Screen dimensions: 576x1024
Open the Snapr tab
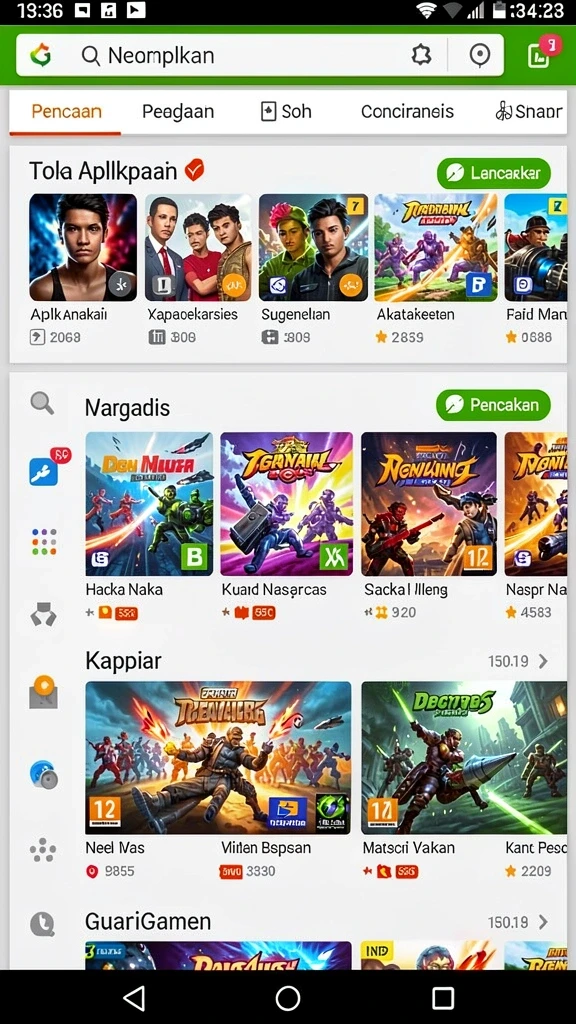click(x=530, y=112)
